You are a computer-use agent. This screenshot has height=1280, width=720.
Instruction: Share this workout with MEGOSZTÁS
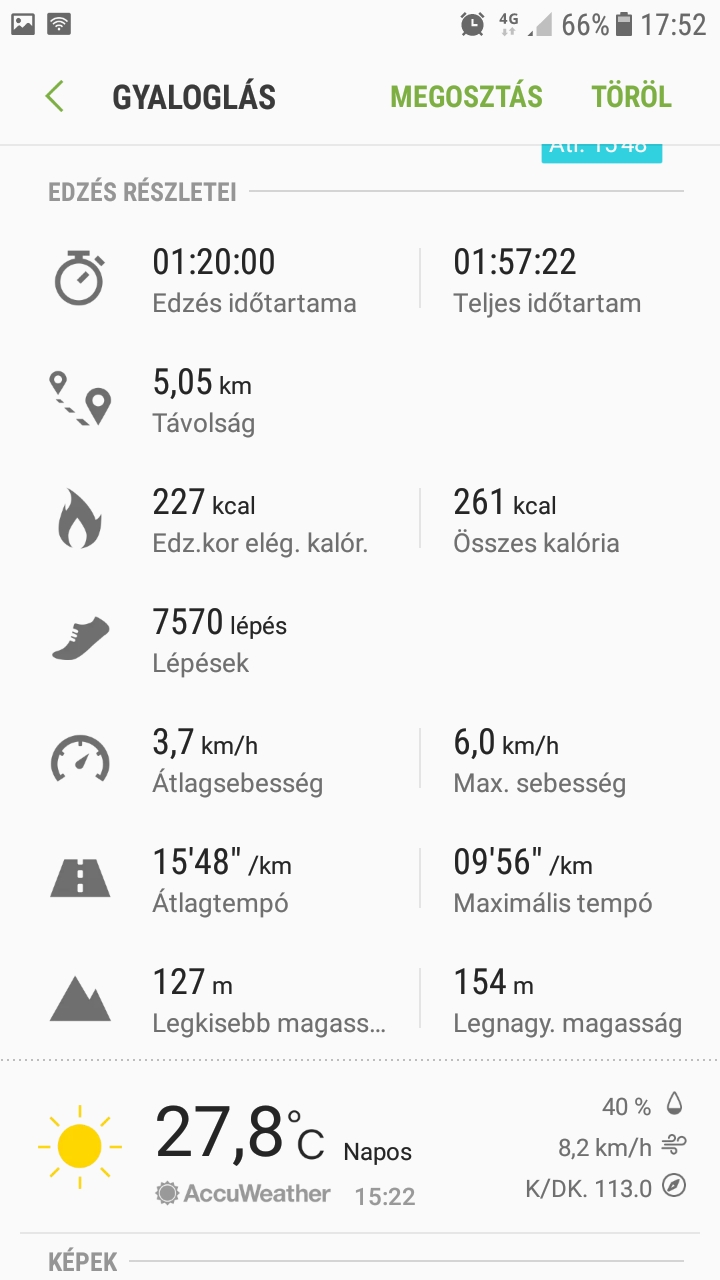(x=466, y=97)
